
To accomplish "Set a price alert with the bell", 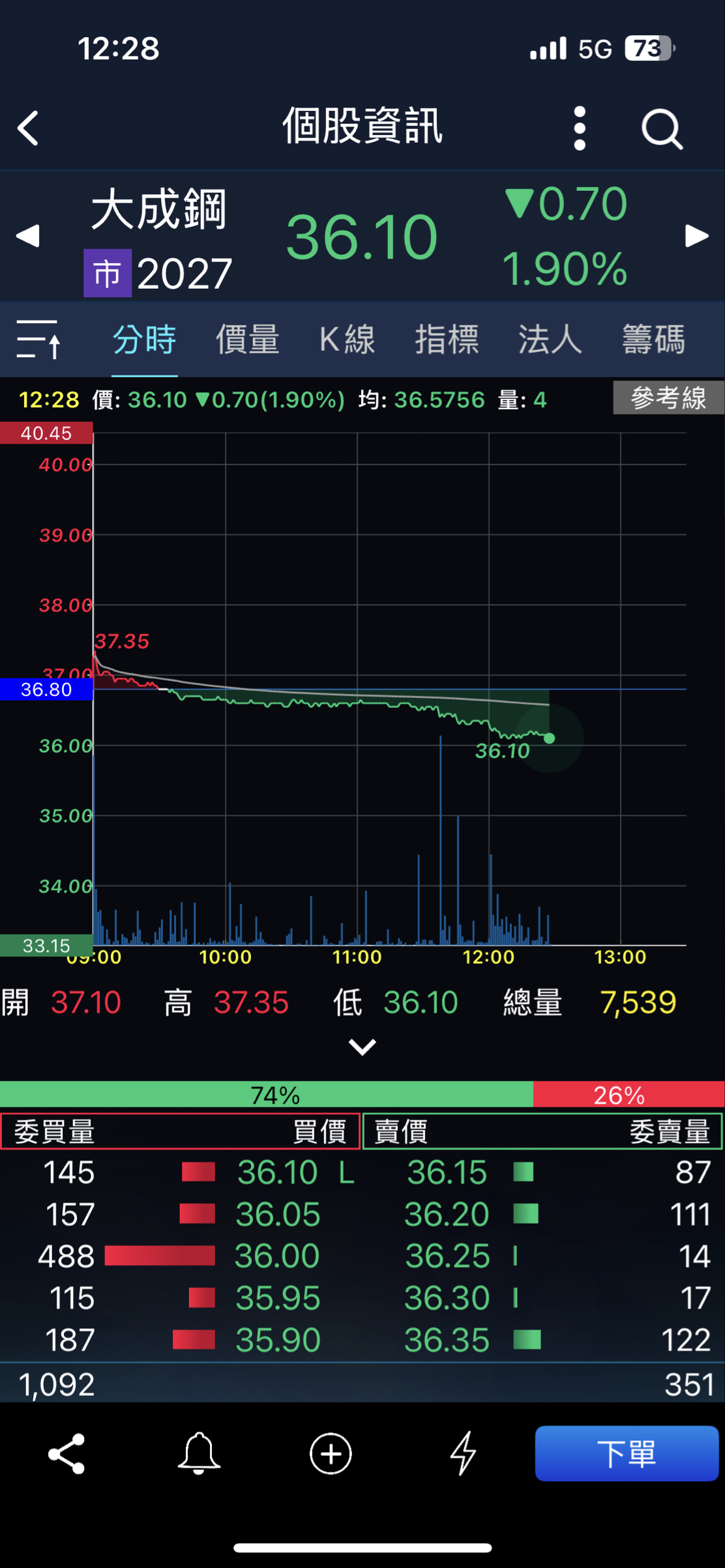I will point(199,1453).
